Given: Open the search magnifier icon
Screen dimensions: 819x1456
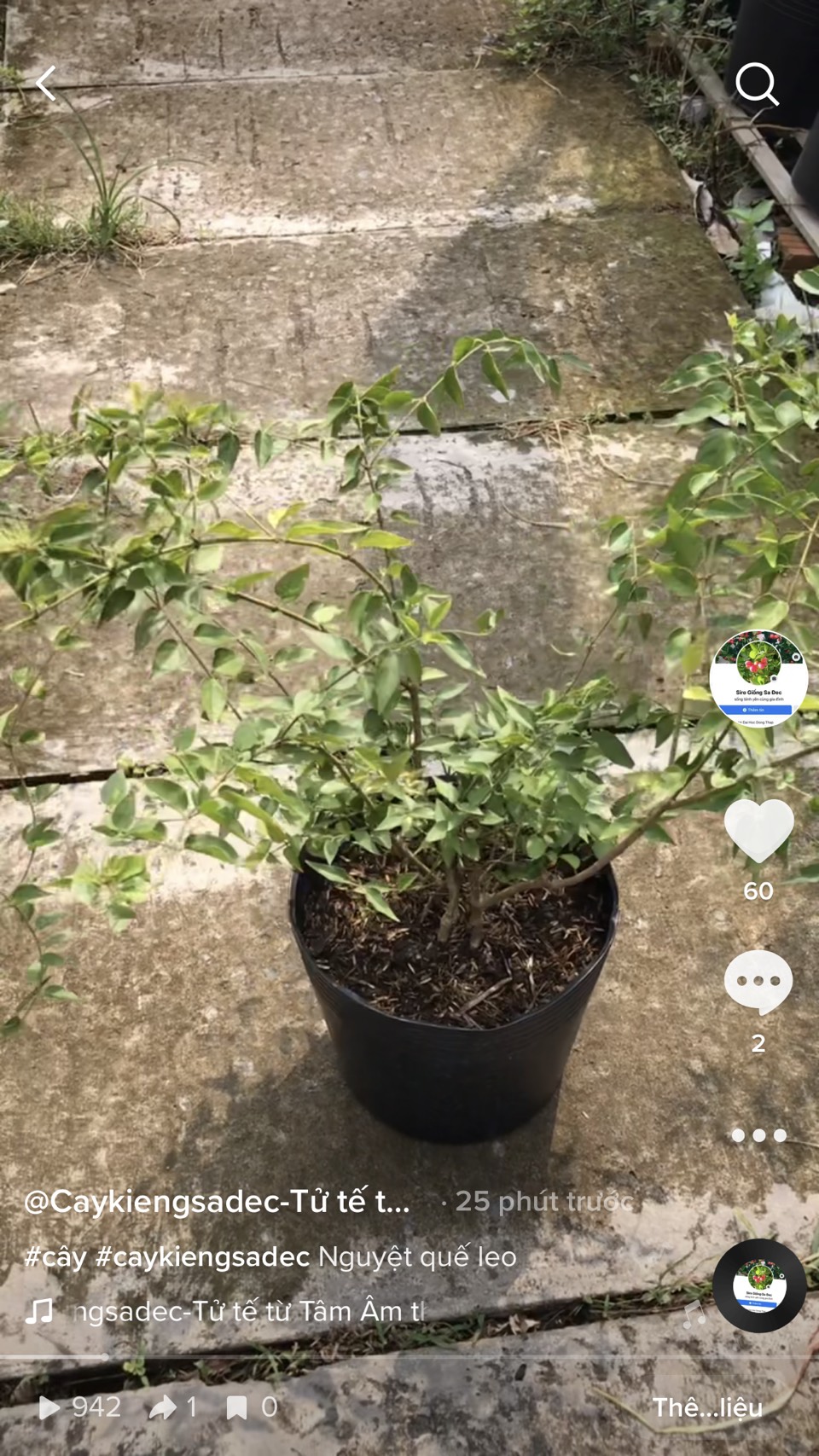Looking at the screenshot, I should click(x=757, y=84).
